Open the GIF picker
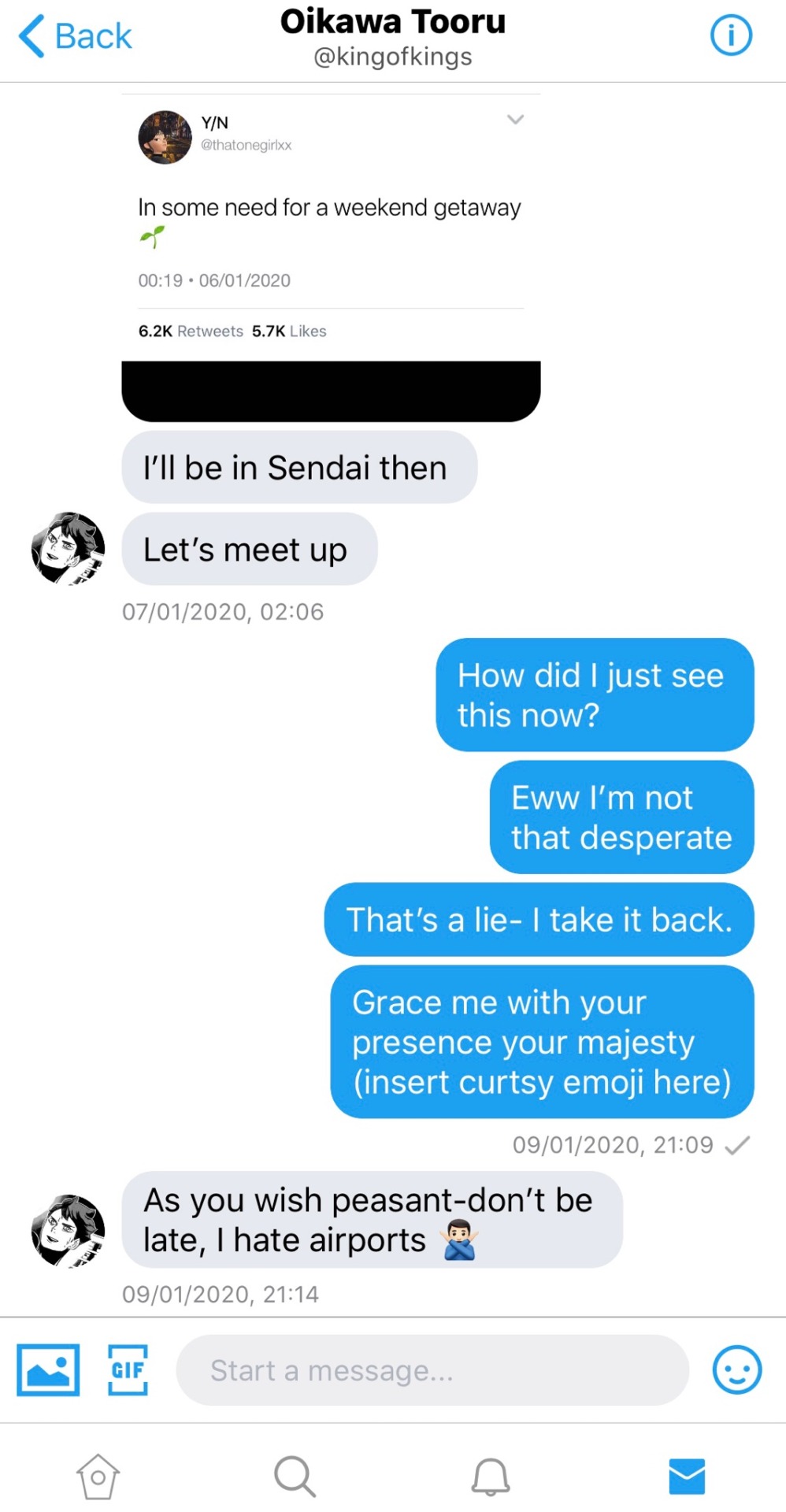Viewport: 786px width, 1512px height. 128,1369
